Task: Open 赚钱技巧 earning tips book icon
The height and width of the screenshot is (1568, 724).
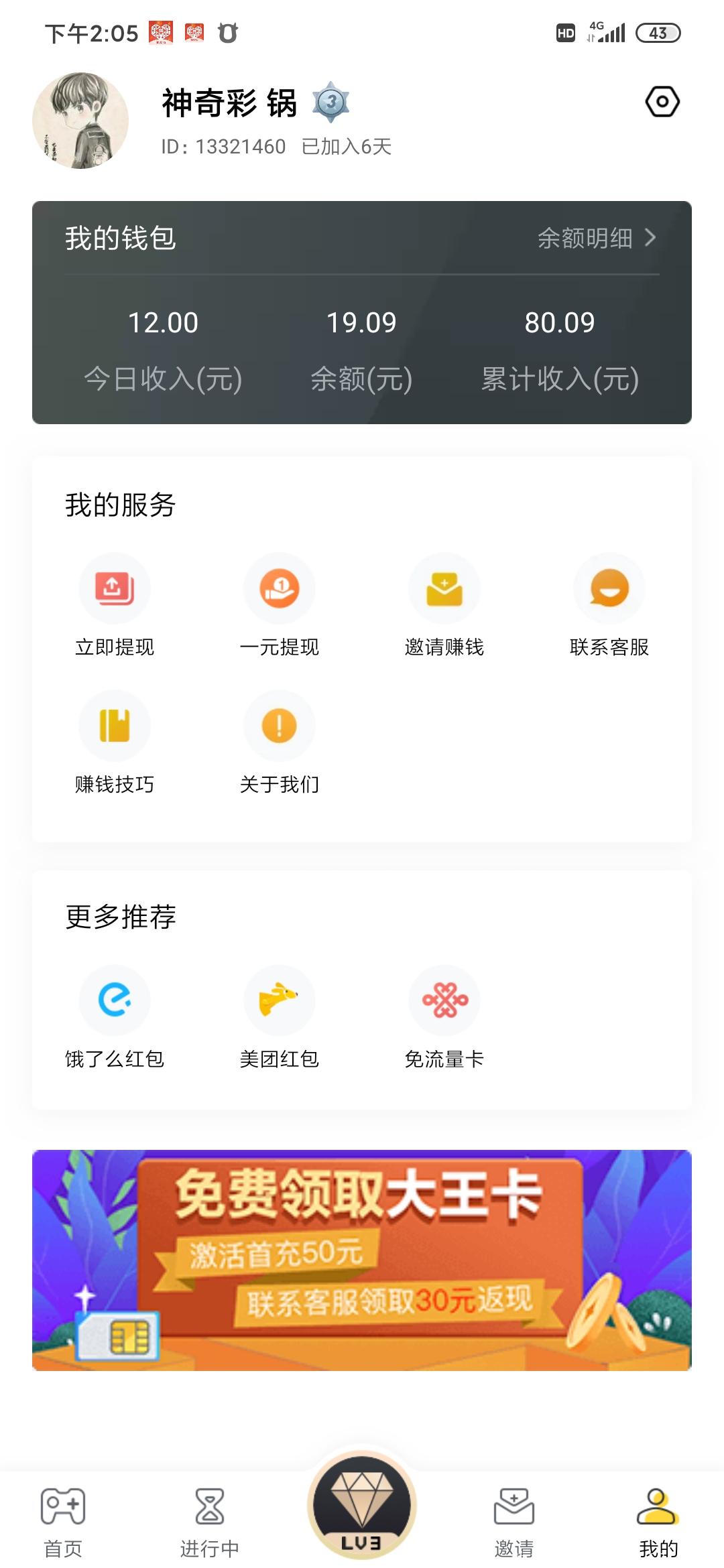Action: point(114,725)
